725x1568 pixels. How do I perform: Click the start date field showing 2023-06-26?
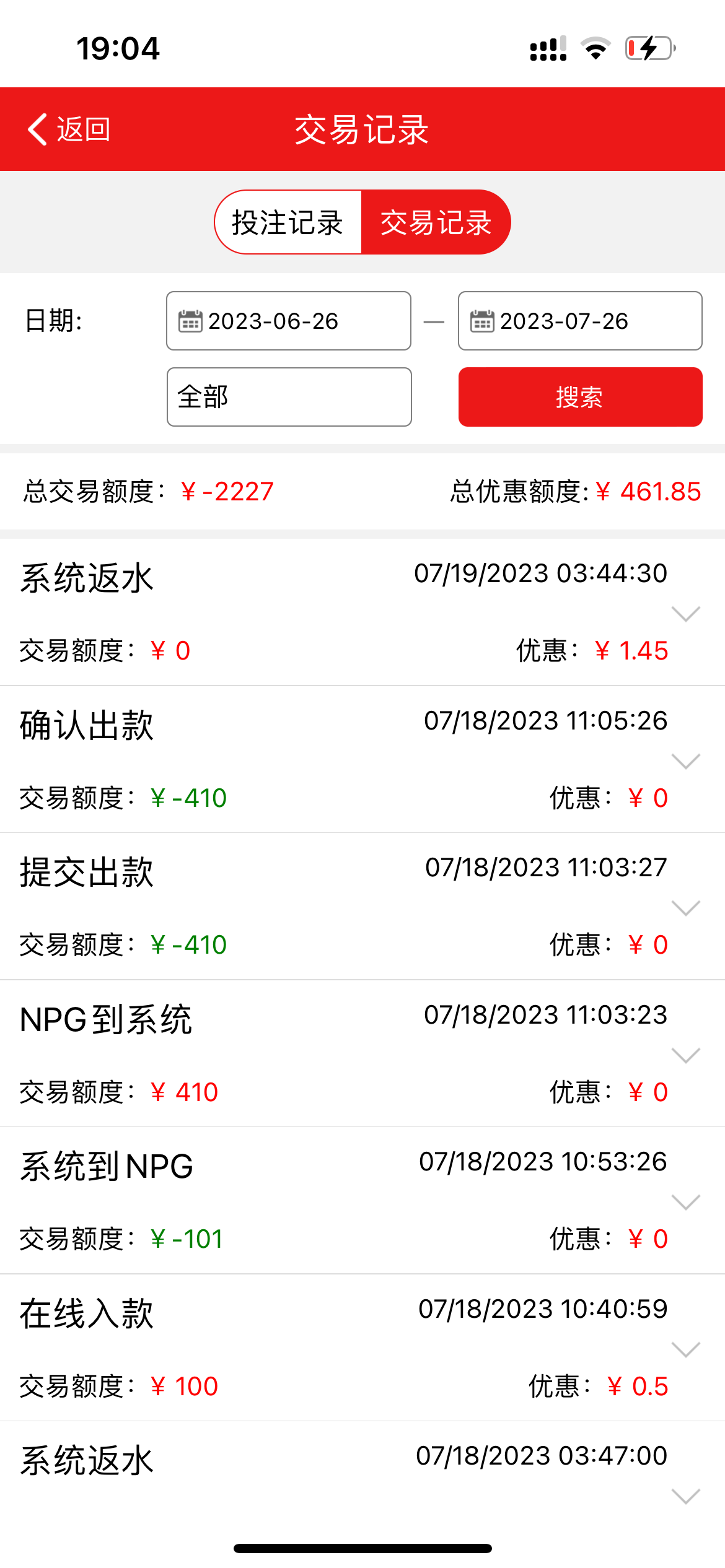pyautogui.click(x=289, y=321)
